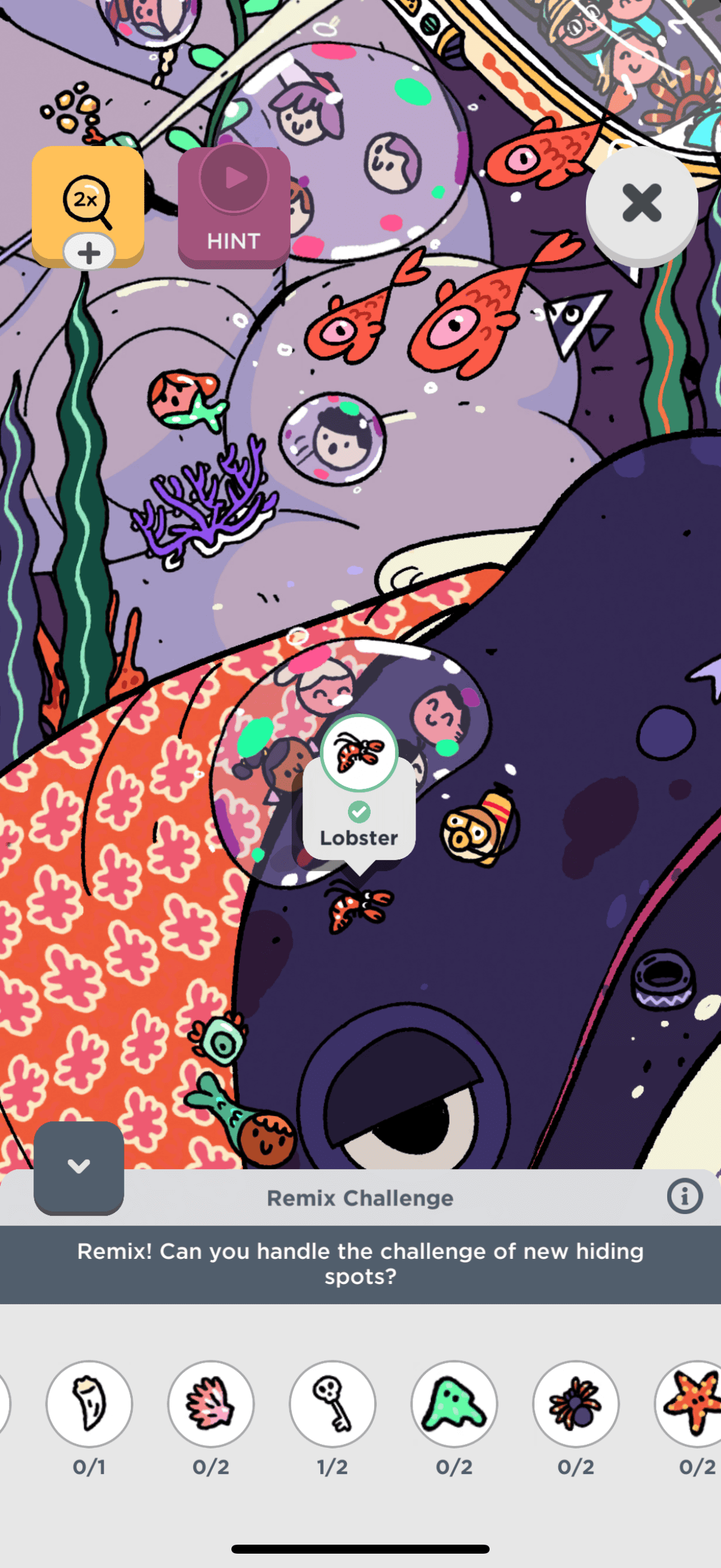Image resolution: width=721 pixels, height=1568 pixels.
Task: Select the skull key item in the tray
Action: pos(332,1404)
